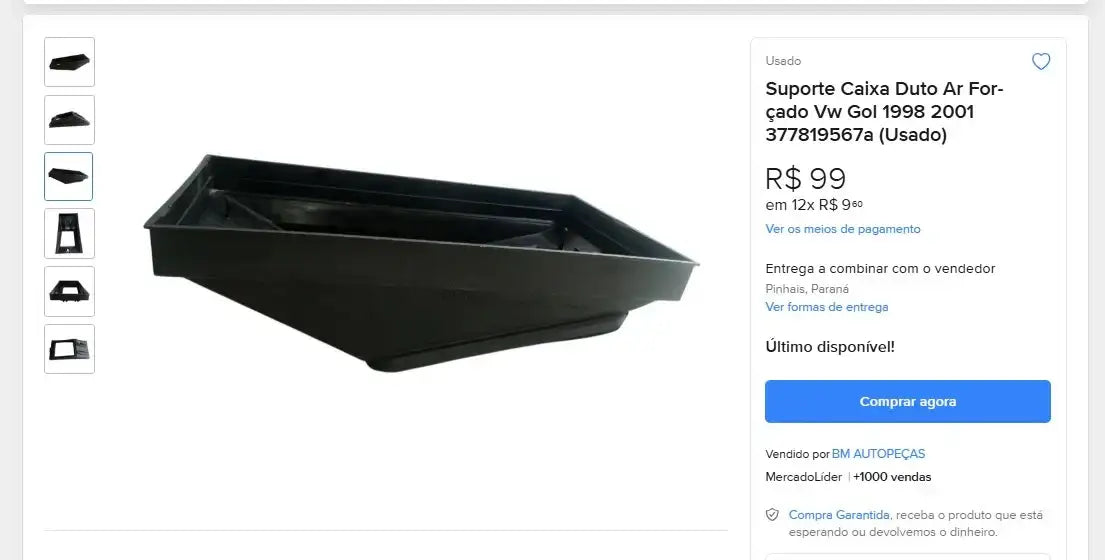Select the first product thumbnail
The width and height of the screenshot is (1105, 560).
[69, 62]
